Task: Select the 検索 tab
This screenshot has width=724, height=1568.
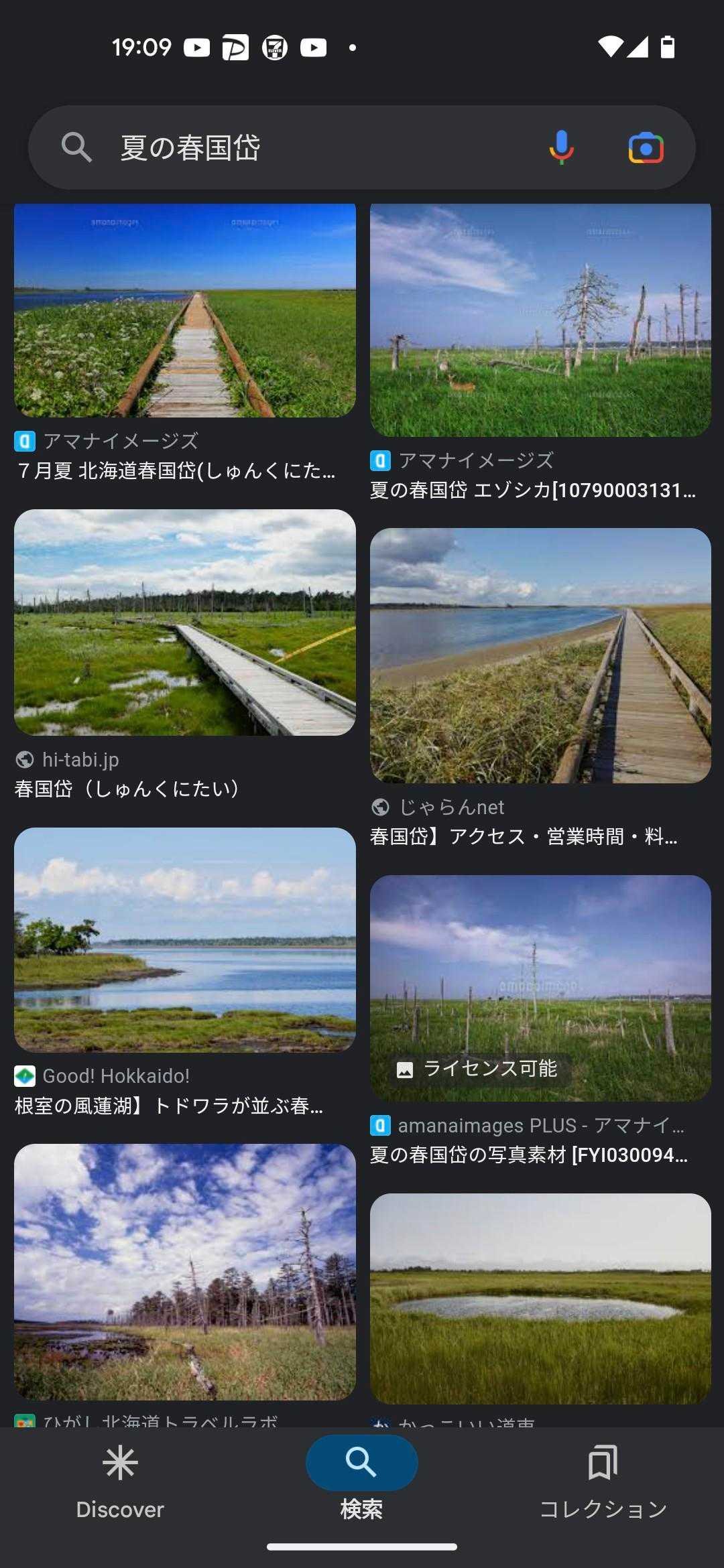Action: [361, 1482]
